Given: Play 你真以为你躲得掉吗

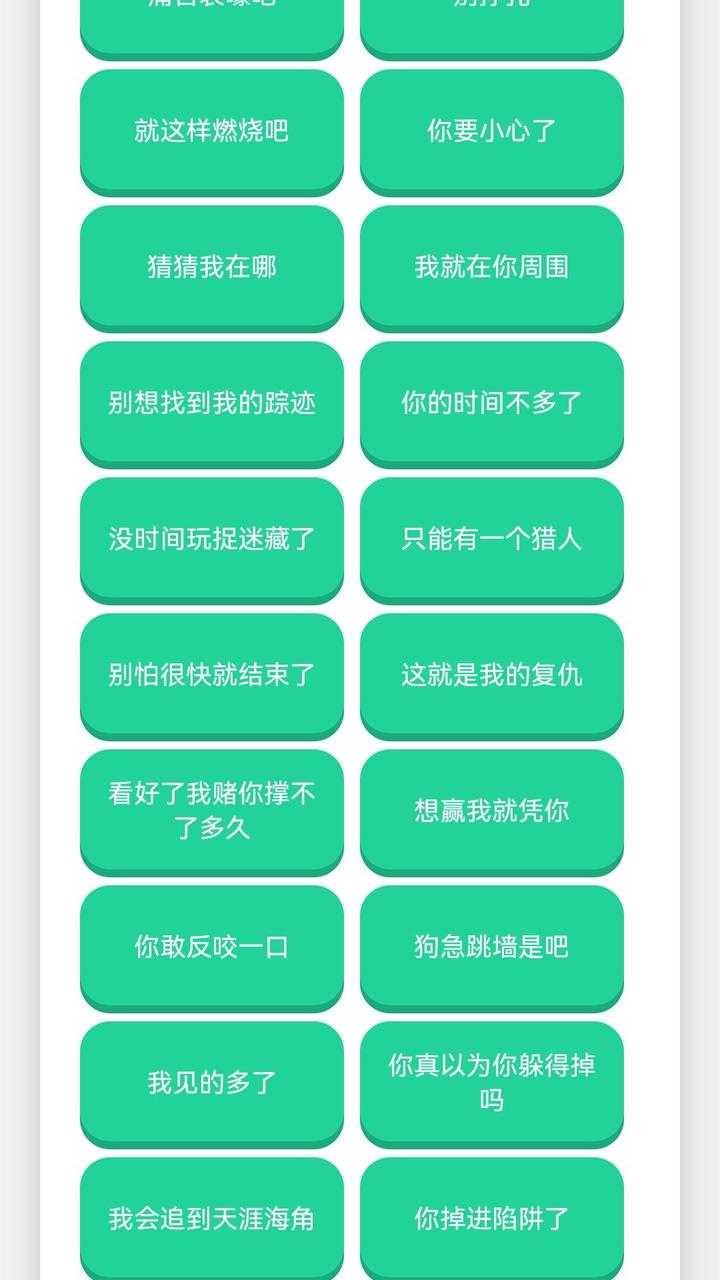Looking at the screenshot, I should pos(492,1082).
